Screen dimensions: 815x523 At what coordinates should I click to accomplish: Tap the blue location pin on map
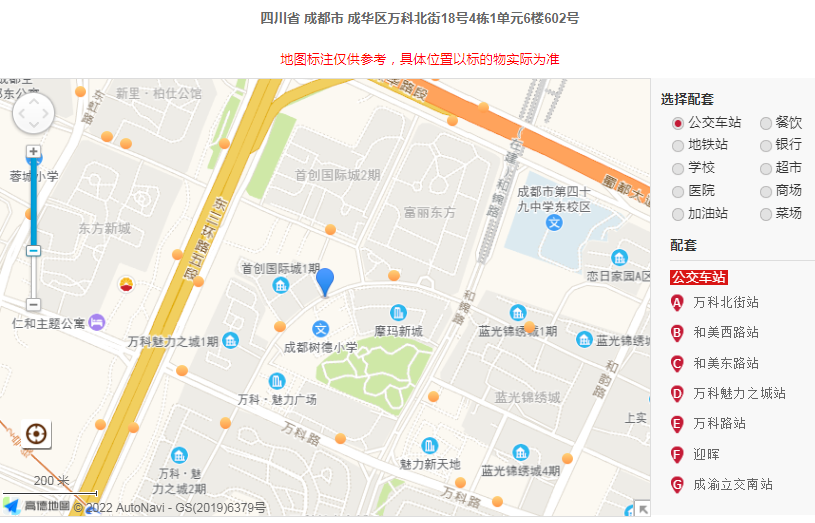[x=325, y=281]
